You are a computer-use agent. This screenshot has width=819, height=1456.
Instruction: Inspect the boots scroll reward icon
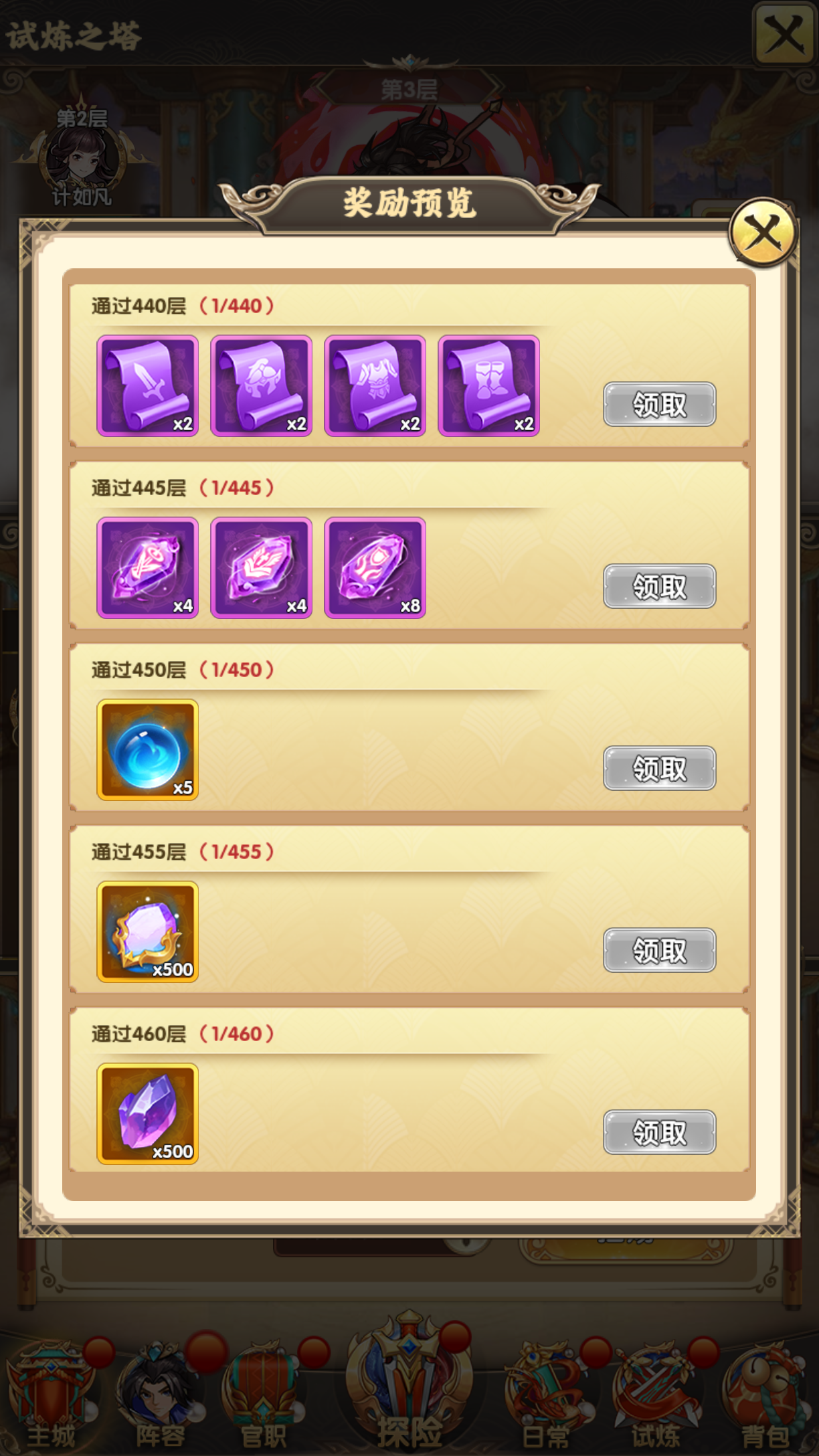tap(489, 386)
